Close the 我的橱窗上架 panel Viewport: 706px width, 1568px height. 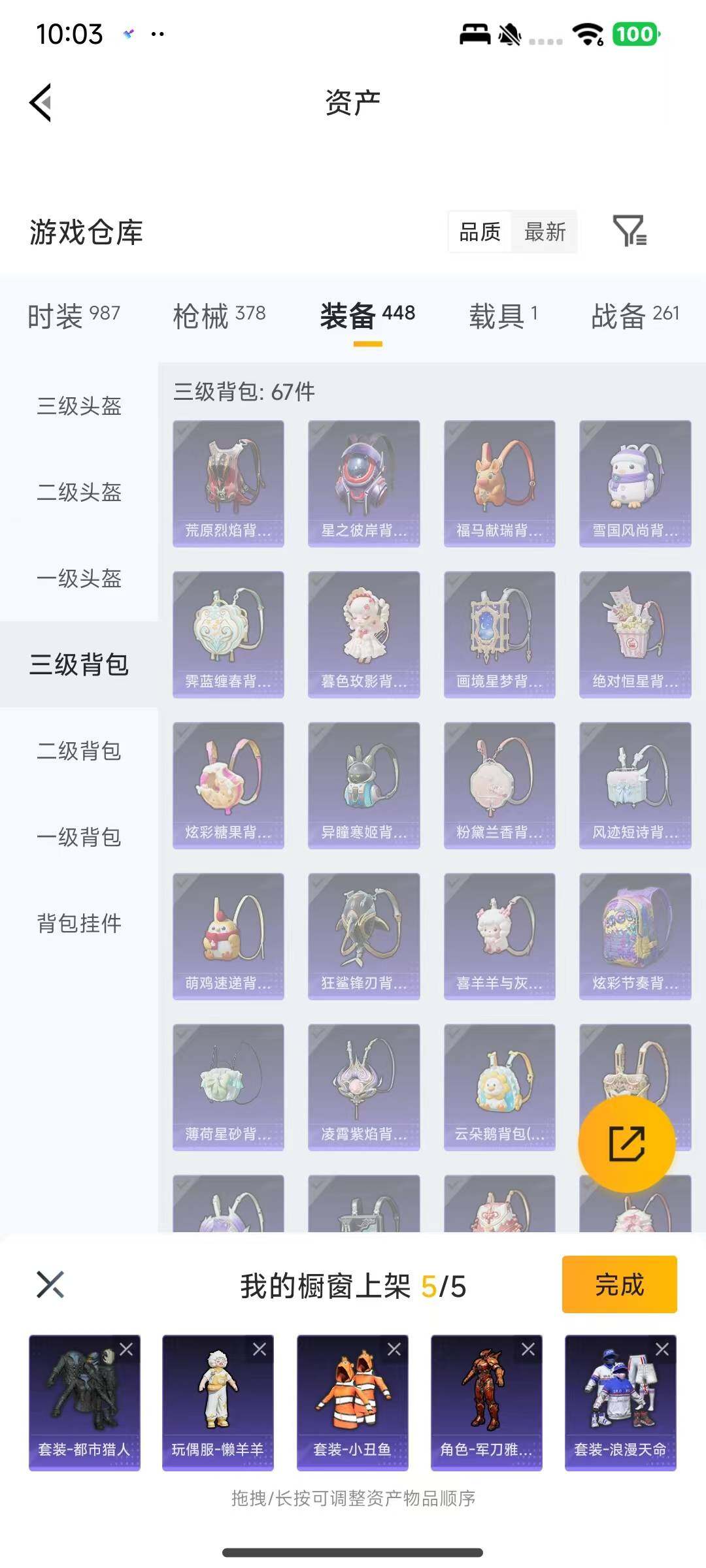coord(50,1285)
